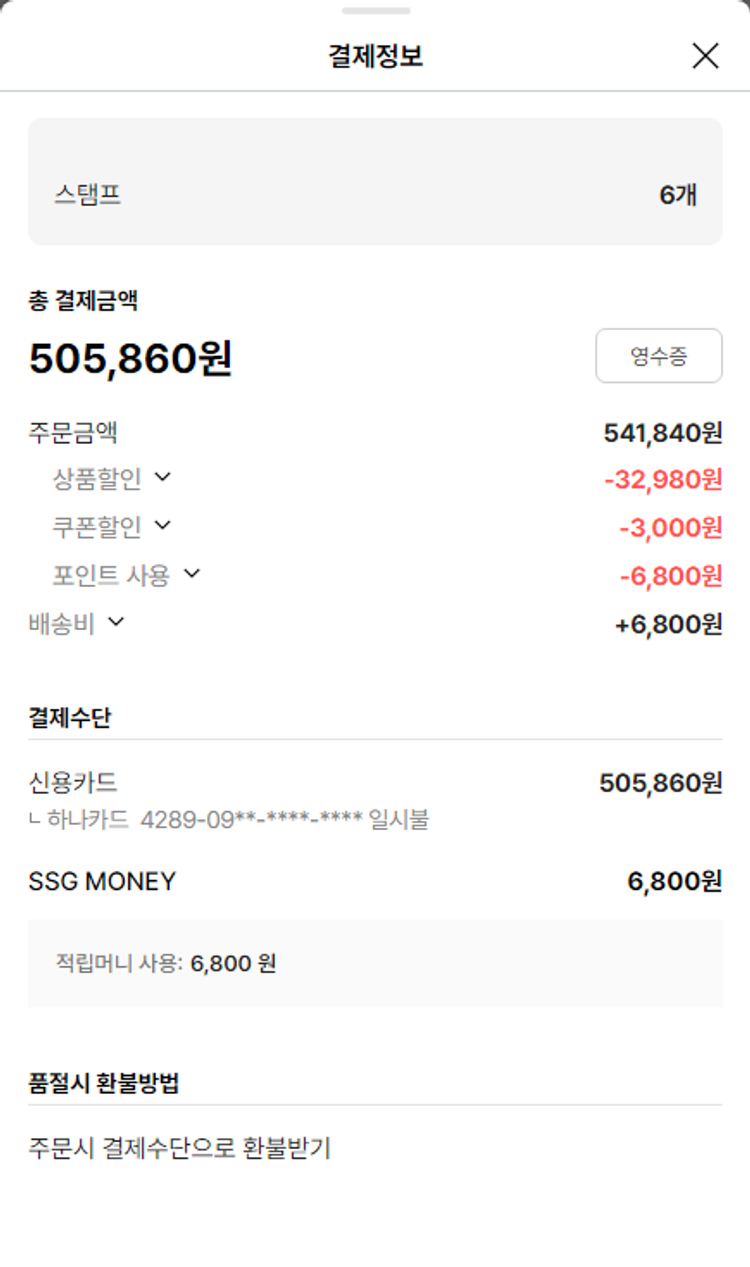
Task: Close the 결제정보 sheet
Action: pos(705,56)
